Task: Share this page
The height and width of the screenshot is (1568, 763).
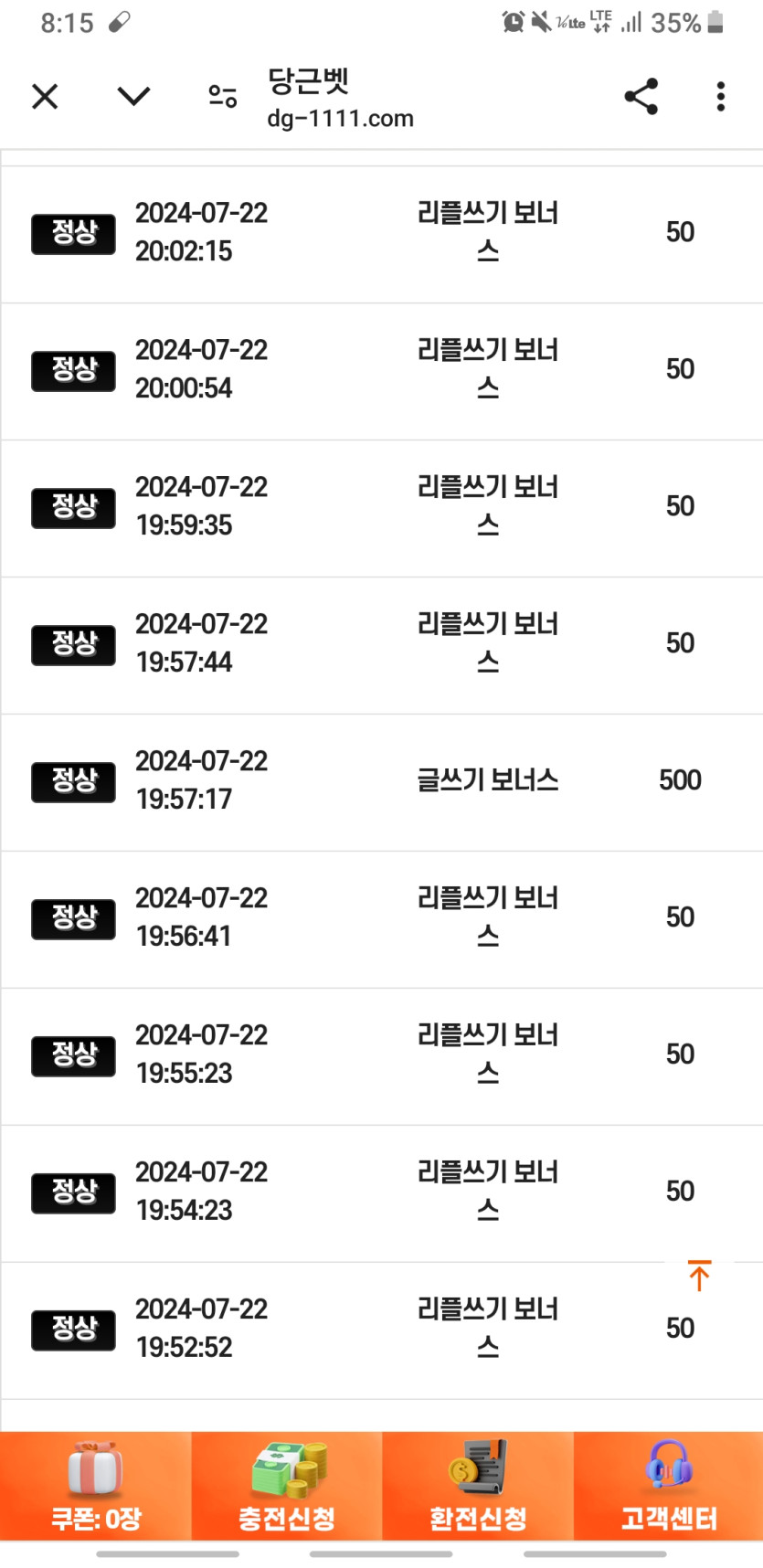Action: point(641,96)
